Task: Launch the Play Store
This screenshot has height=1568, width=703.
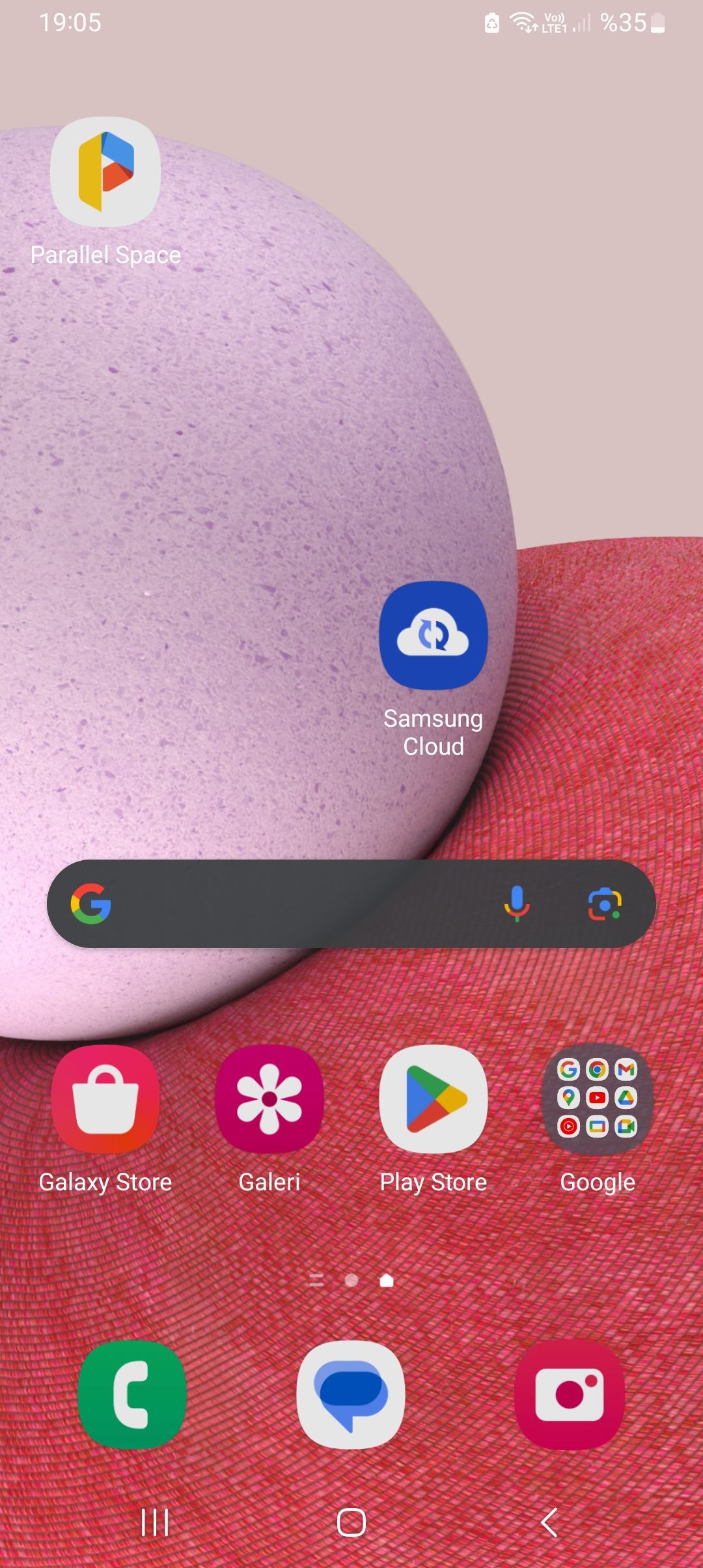Action: pyautogui.click(x=434, y=1099)
